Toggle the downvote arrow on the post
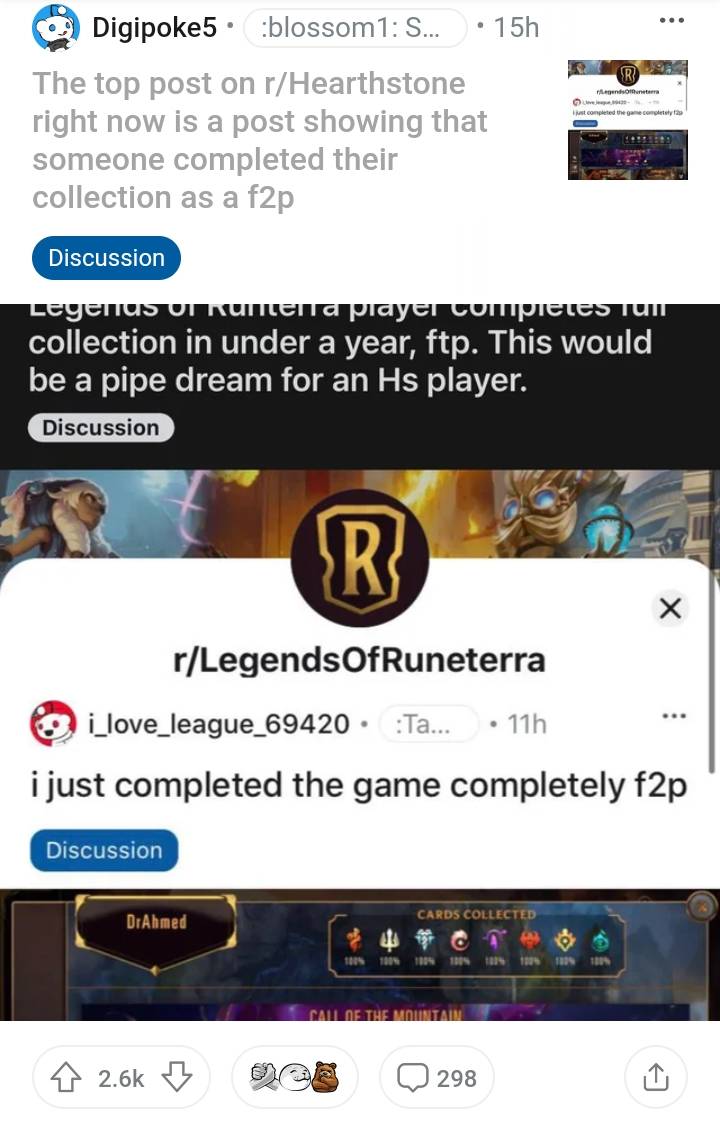Viewport: 720px width, 1126px height. click(176, 1077)
